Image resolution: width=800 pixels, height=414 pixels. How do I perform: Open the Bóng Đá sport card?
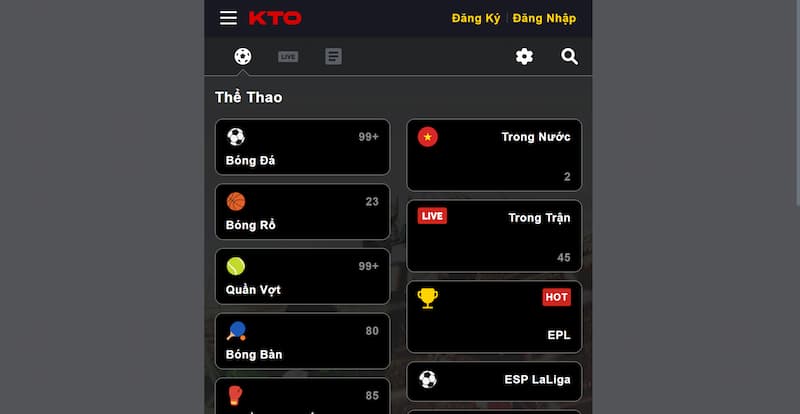(x=302, y=147)
